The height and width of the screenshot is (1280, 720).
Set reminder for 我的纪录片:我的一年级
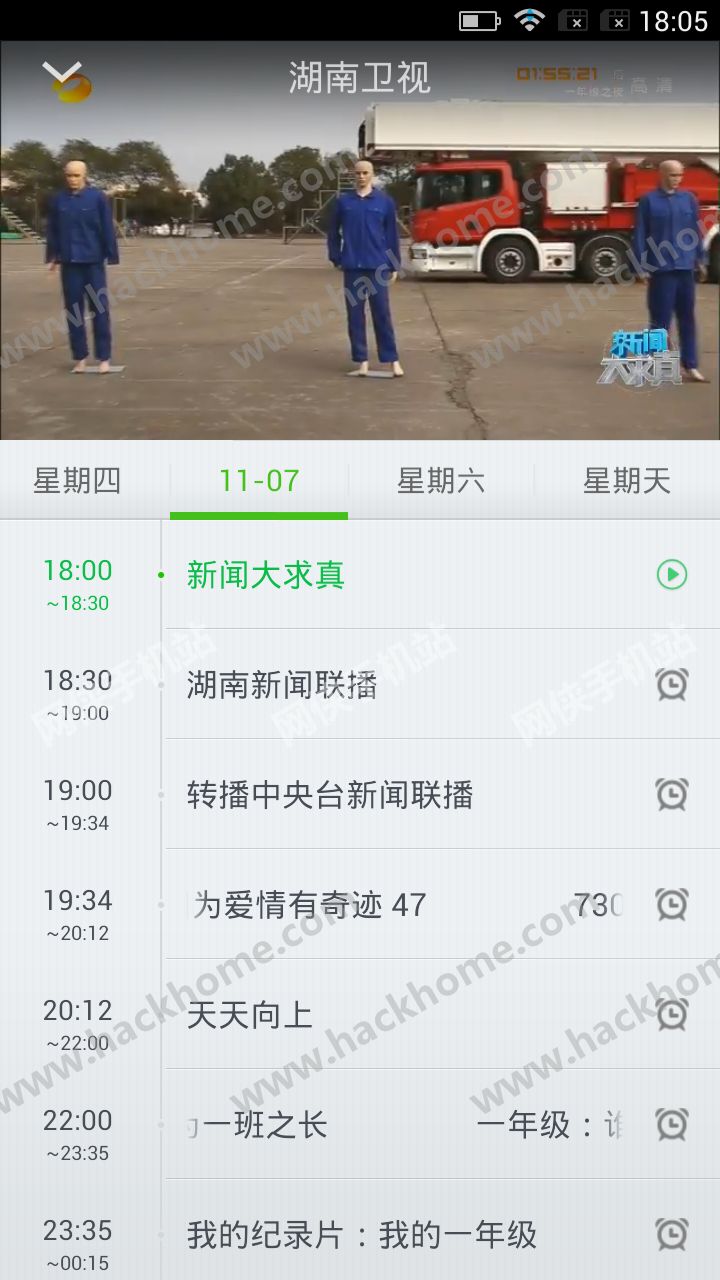point(672,1234)
